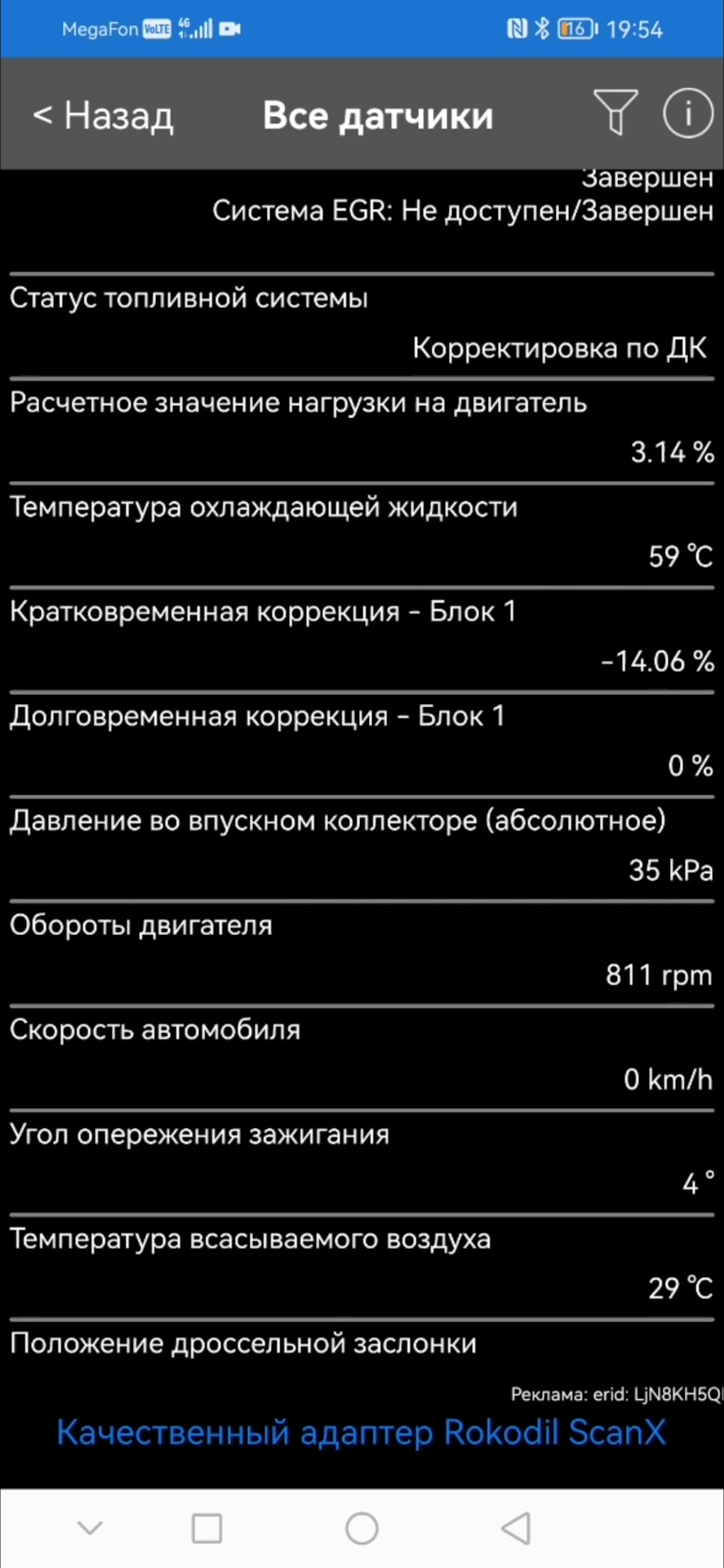Viewport: 724px width, 1568px height.
Task: Open recent apps with the square button
Action: tap(207, 1528)
